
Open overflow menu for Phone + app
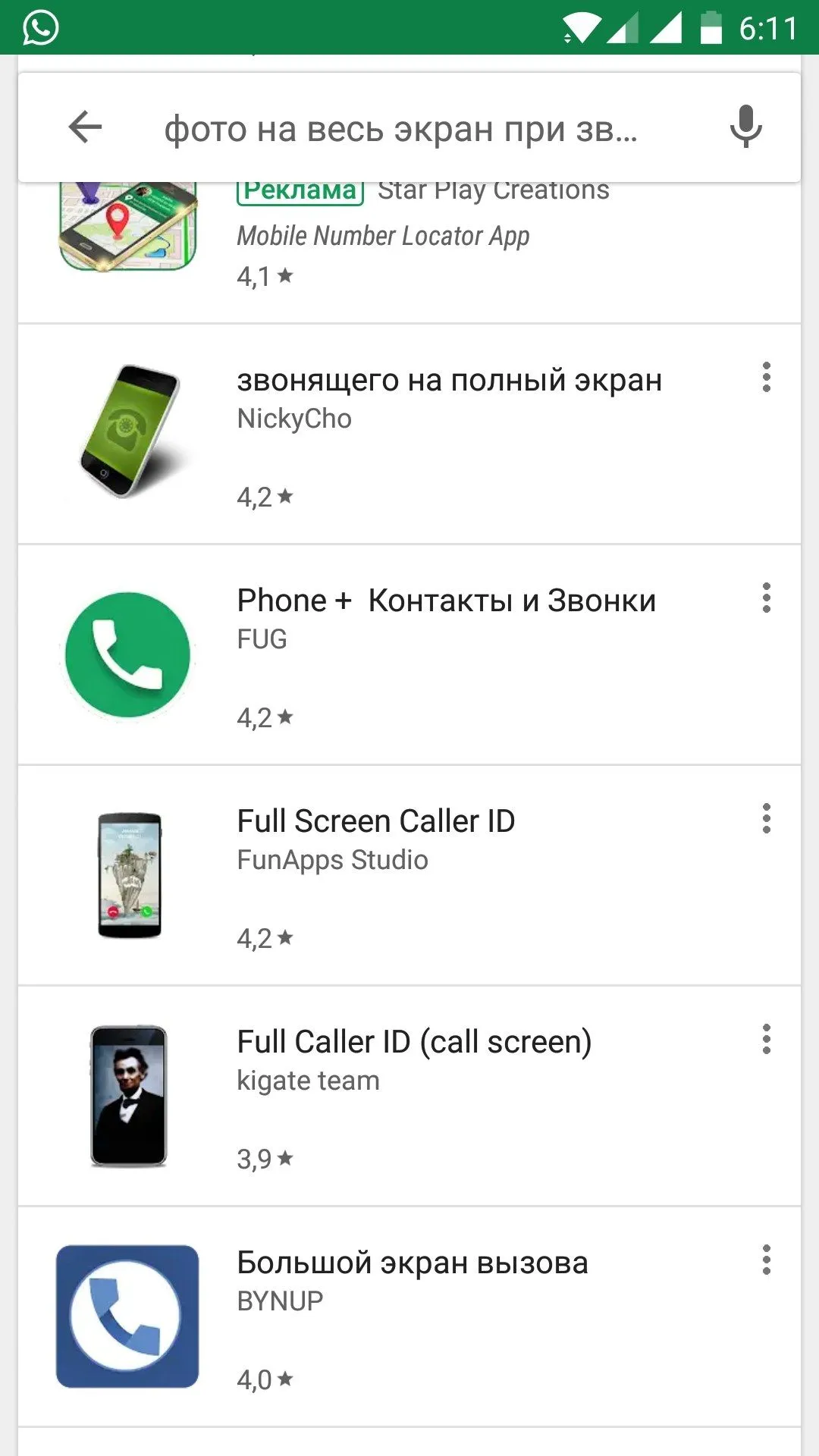click(767, 598)
